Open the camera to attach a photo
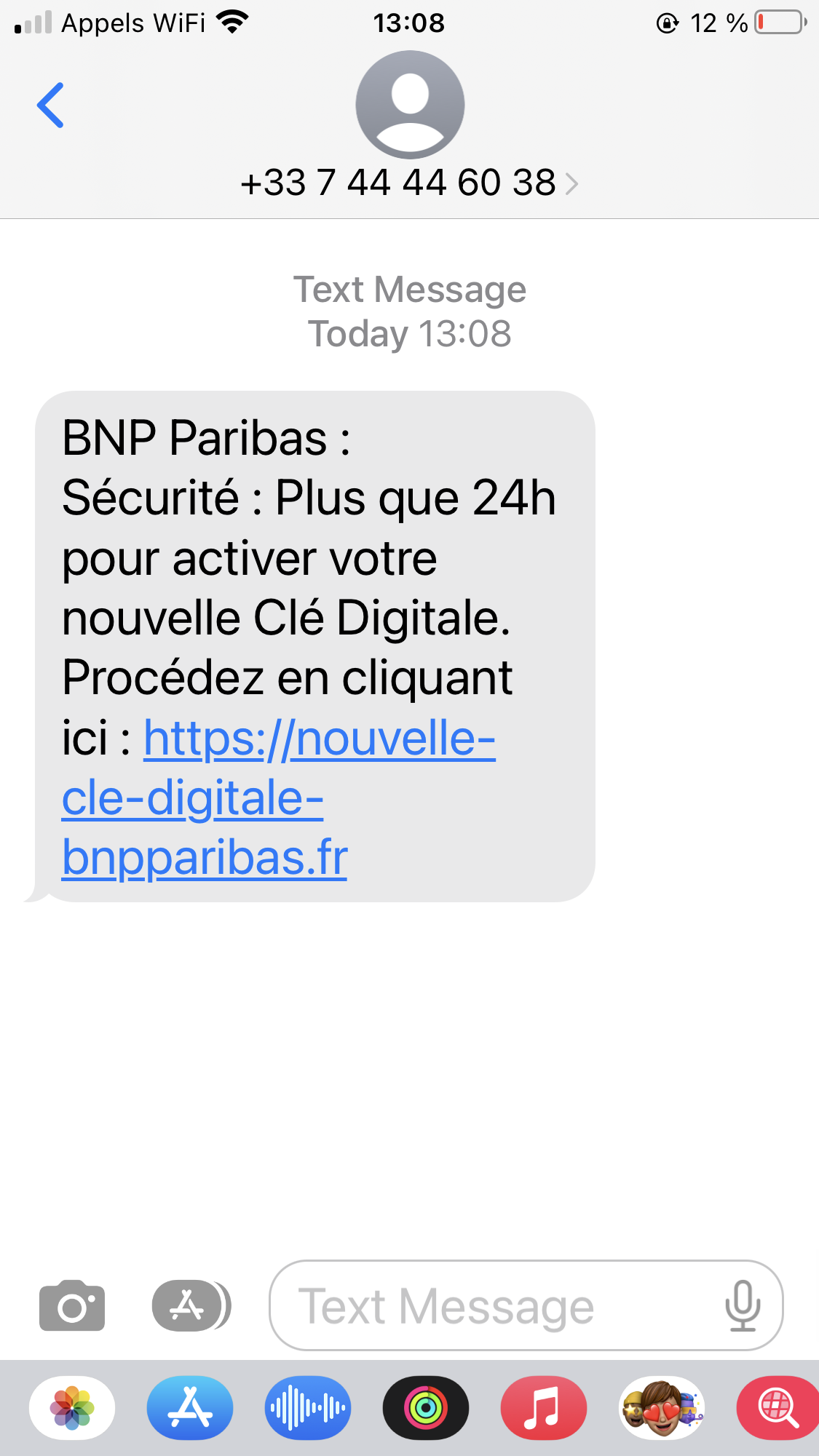This screenshot has width=819, height=1456. pyautogui.click(x=71, y=1306)
